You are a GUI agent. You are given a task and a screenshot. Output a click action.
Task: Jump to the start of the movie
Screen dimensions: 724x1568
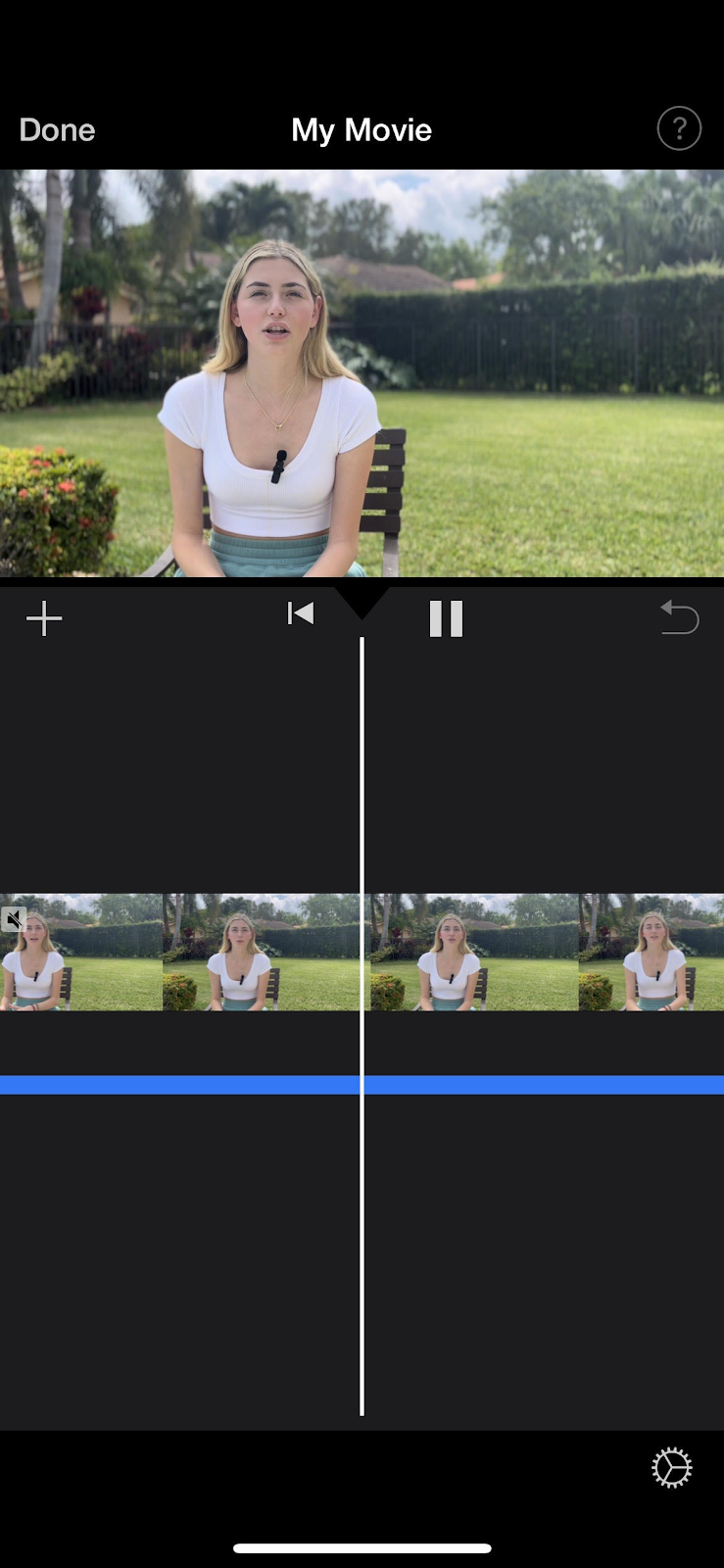[x=301, y=613]
